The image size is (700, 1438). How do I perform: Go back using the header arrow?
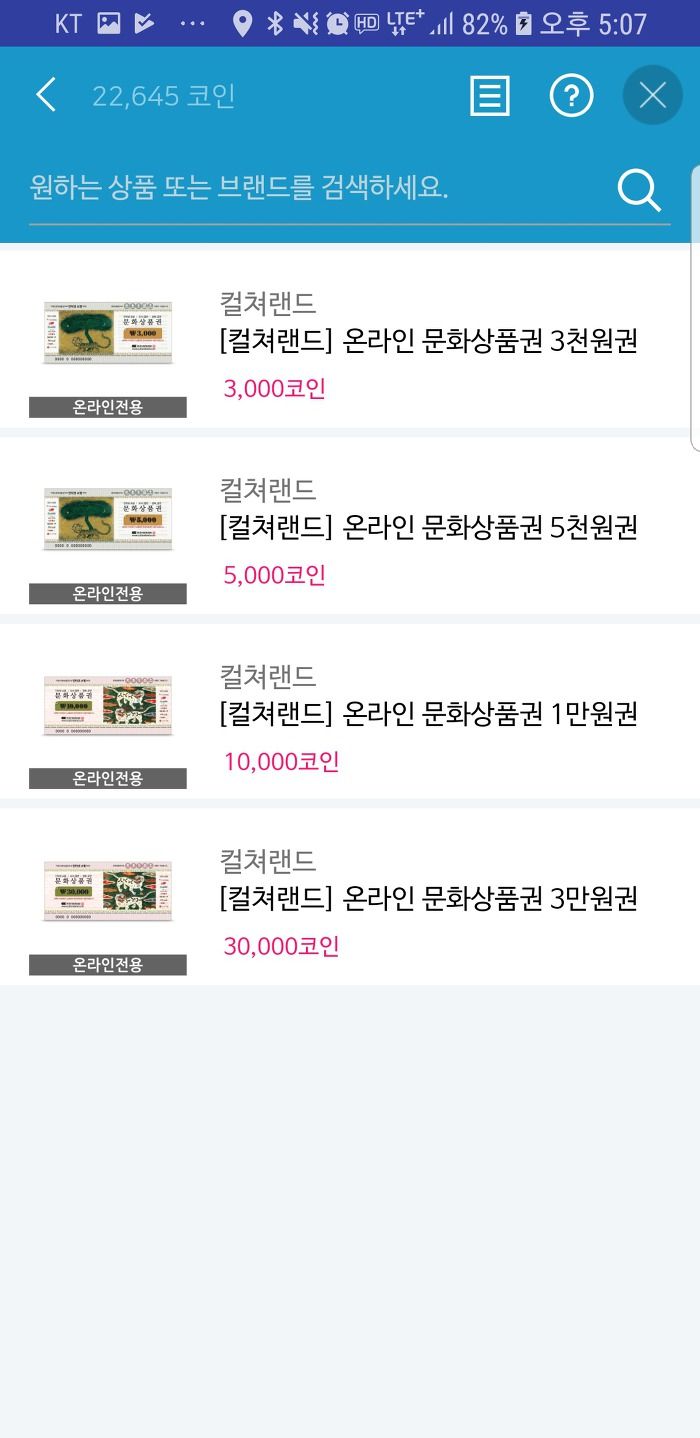point(46,96)
